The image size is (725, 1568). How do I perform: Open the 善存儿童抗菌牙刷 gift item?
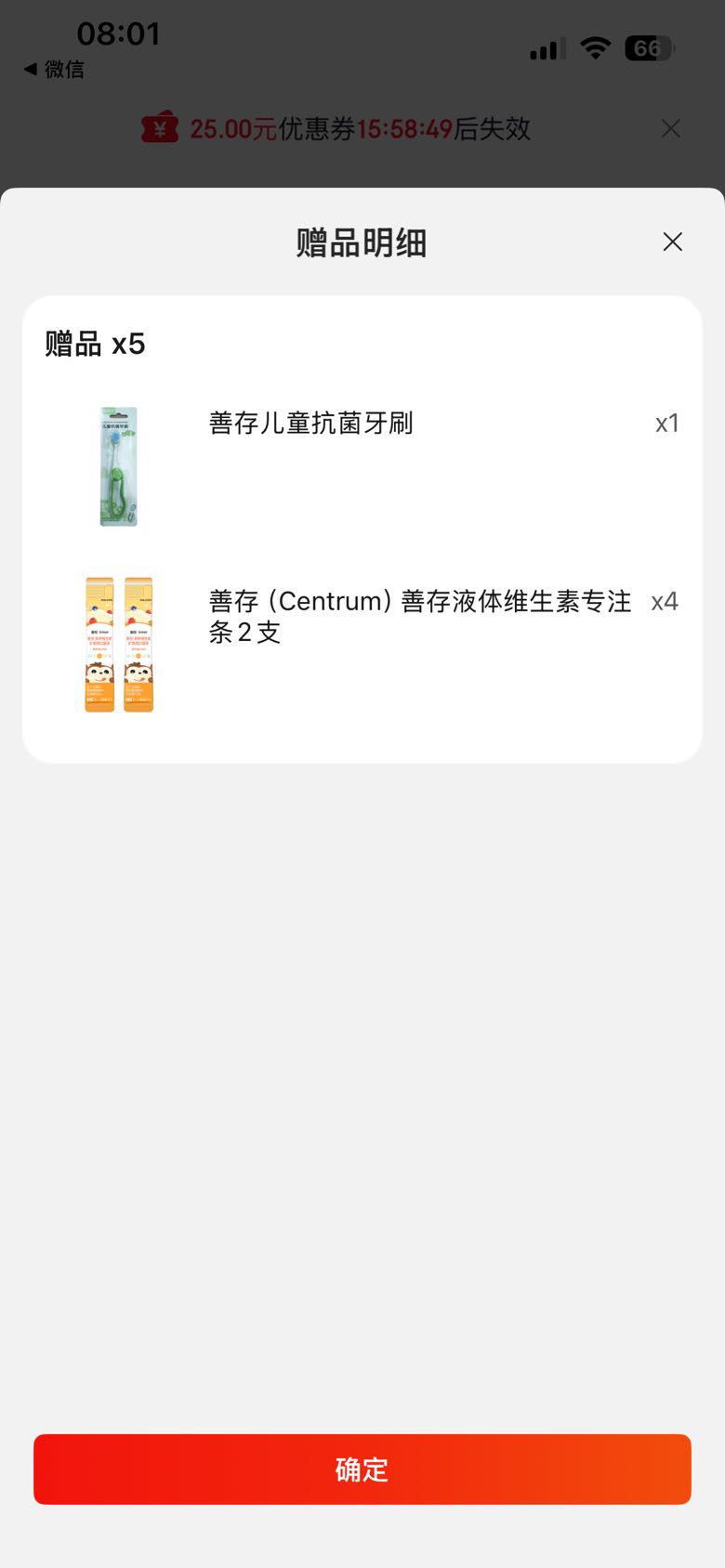(x=362, y=466)
